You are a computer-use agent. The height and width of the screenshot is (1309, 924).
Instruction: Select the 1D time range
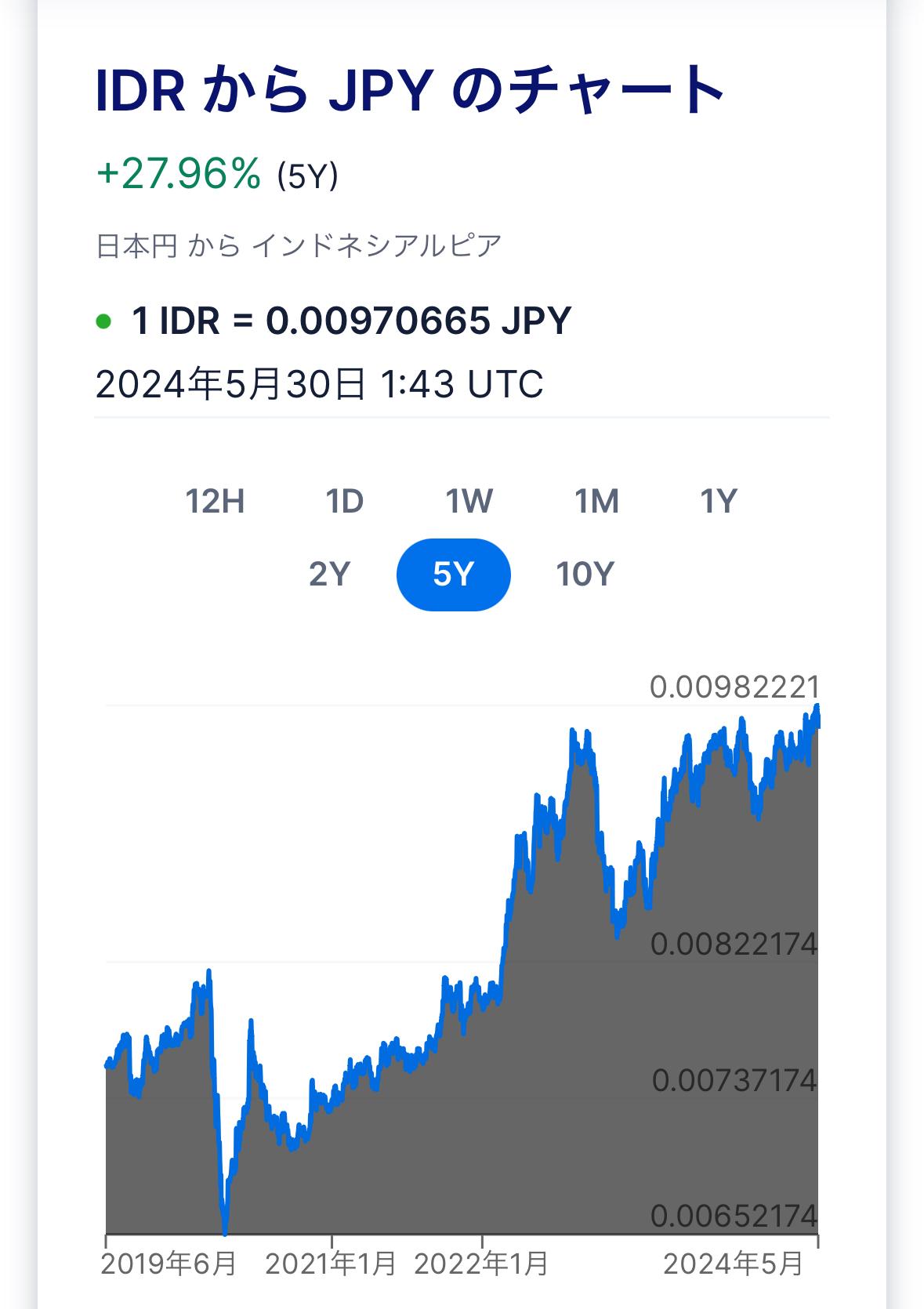(344, 501)
